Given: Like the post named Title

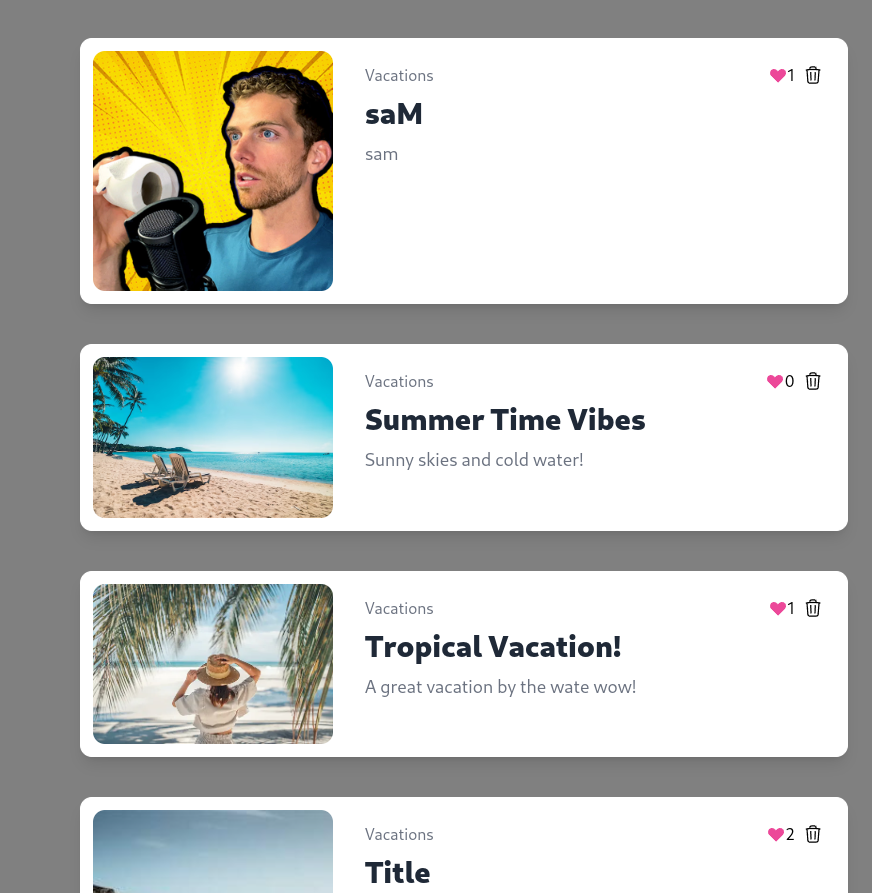Looking at the screenshot, I should pyautogui.click(x=775, y=835).
